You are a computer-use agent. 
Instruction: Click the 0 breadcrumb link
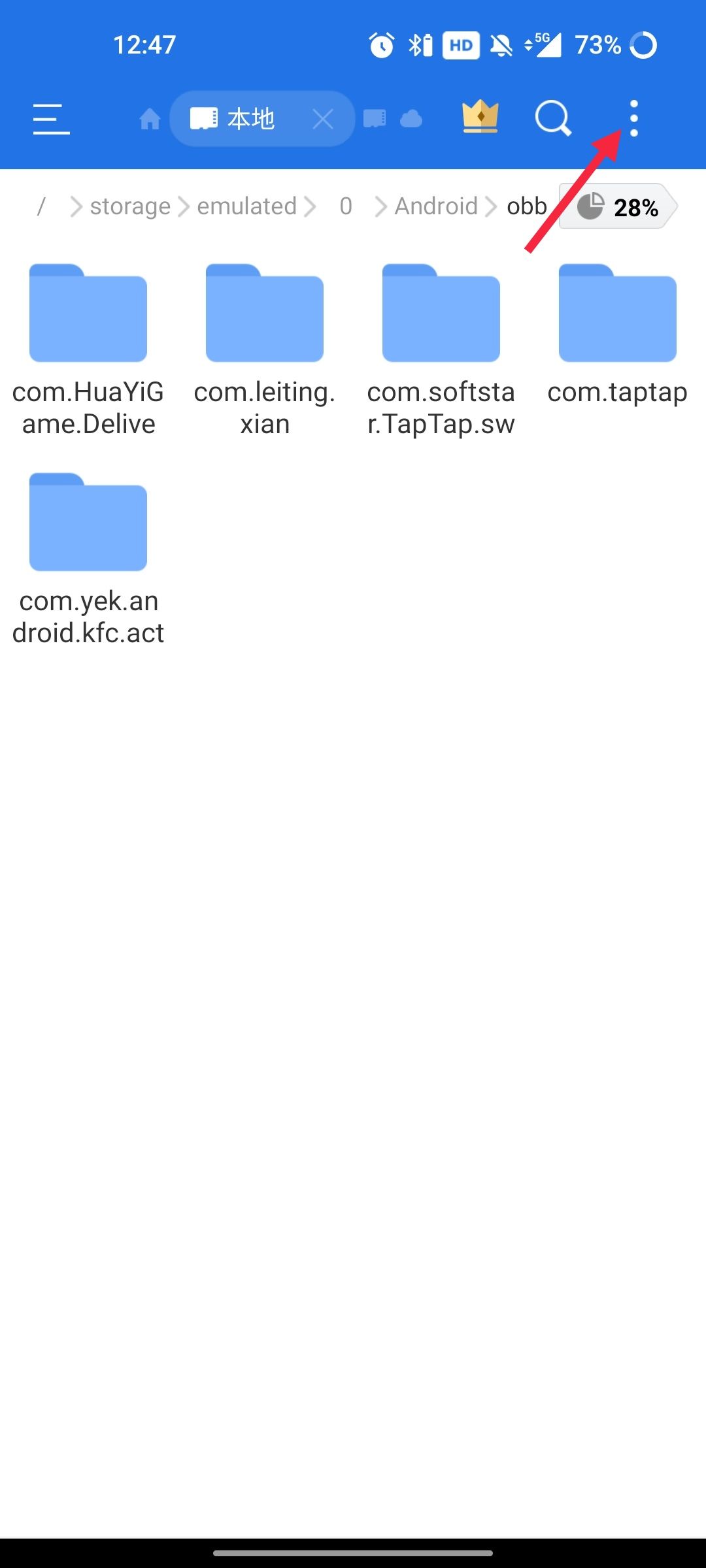pyautogui.click(x=345, y=206)
